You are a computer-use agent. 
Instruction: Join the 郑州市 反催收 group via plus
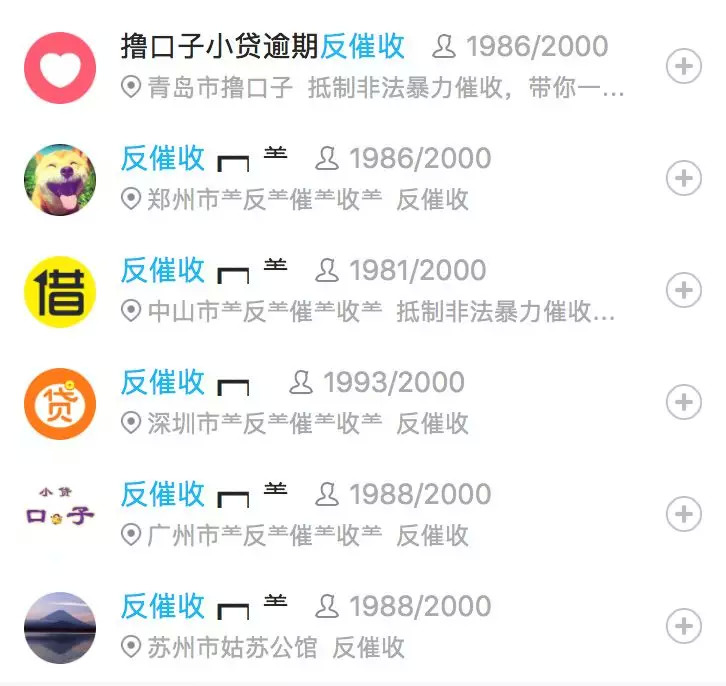[x=683, y=179]
